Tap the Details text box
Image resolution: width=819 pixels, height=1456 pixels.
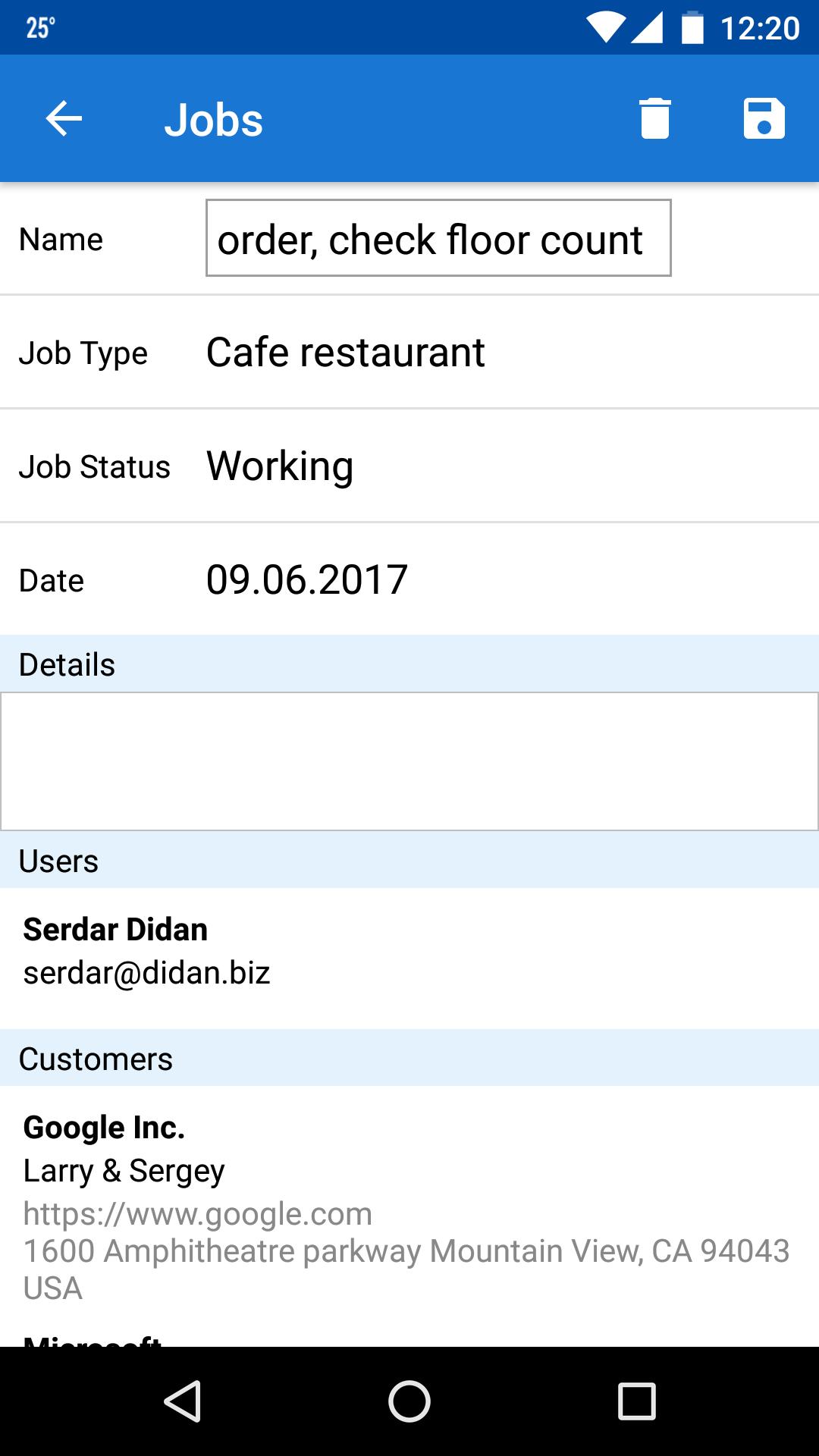pyautogui.click(x=409, y=761)
